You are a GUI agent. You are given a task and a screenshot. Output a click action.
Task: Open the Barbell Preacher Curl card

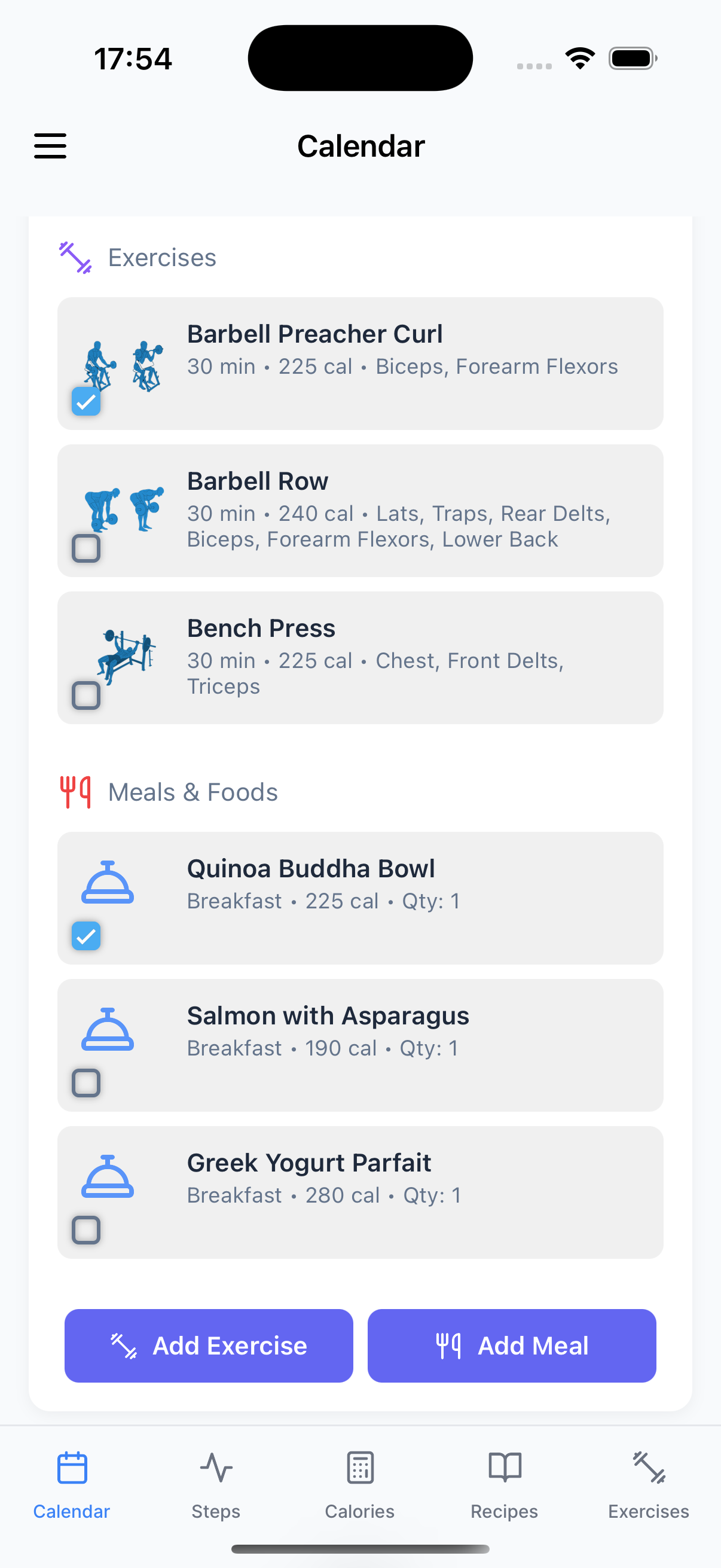coord(402,364)
